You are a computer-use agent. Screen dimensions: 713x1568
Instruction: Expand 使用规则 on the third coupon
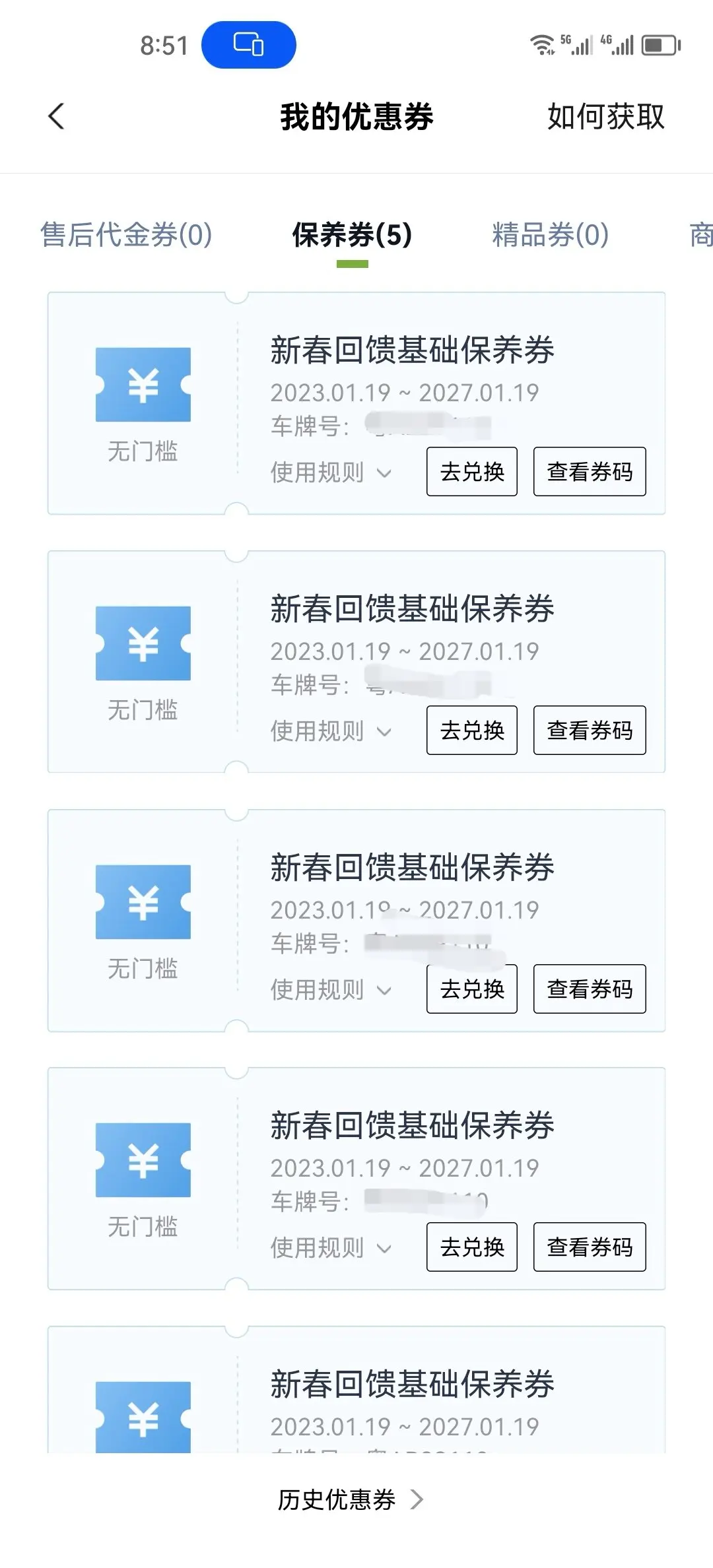(330, 990)
